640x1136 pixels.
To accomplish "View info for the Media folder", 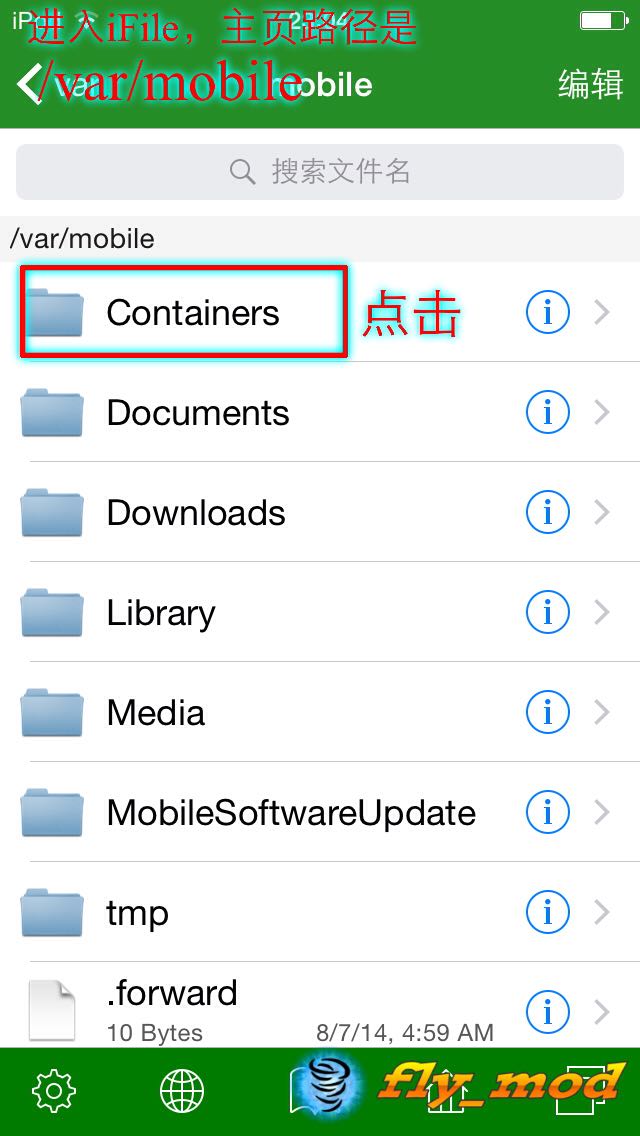I will pyautogui.click(x=548, y=713).
